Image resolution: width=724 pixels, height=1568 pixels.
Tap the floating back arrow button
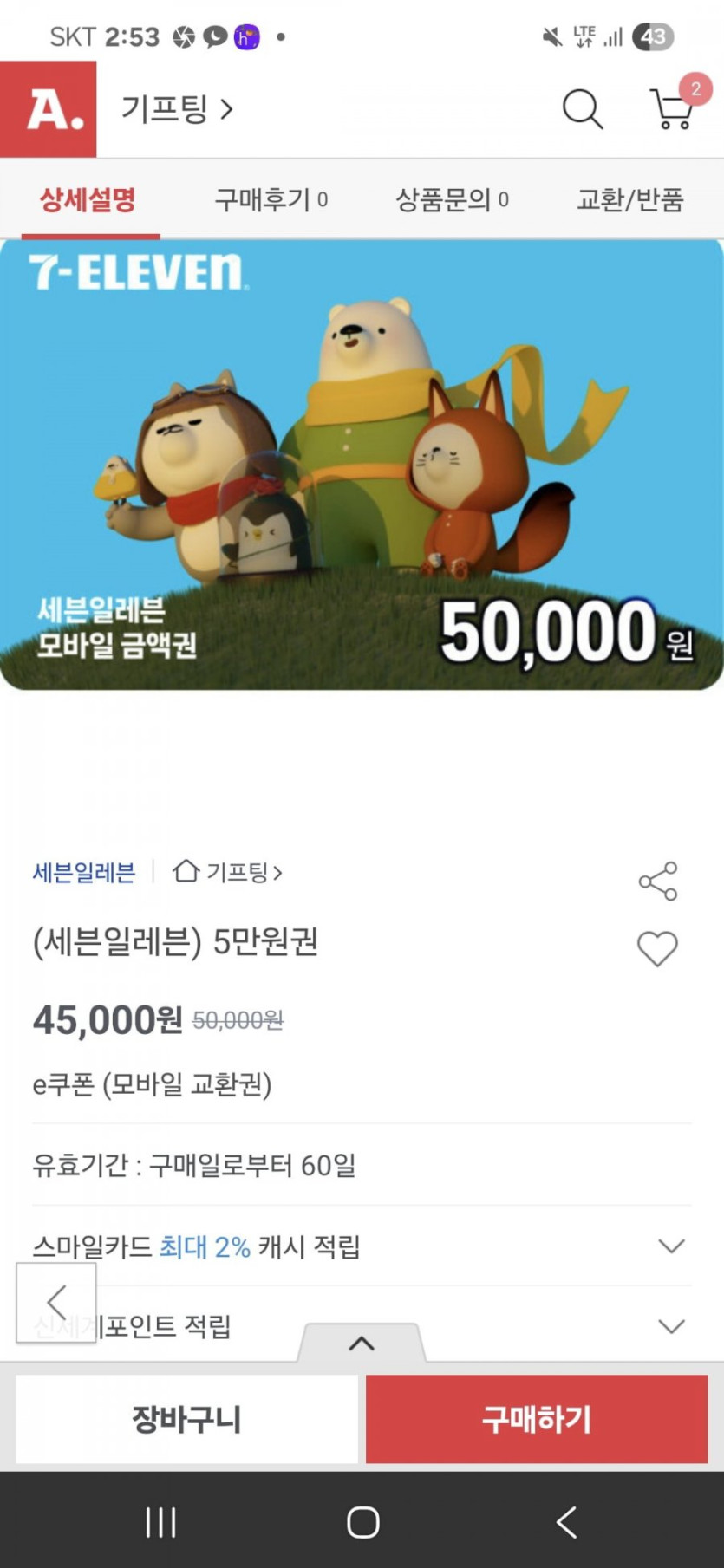(x=56, y=1302)
